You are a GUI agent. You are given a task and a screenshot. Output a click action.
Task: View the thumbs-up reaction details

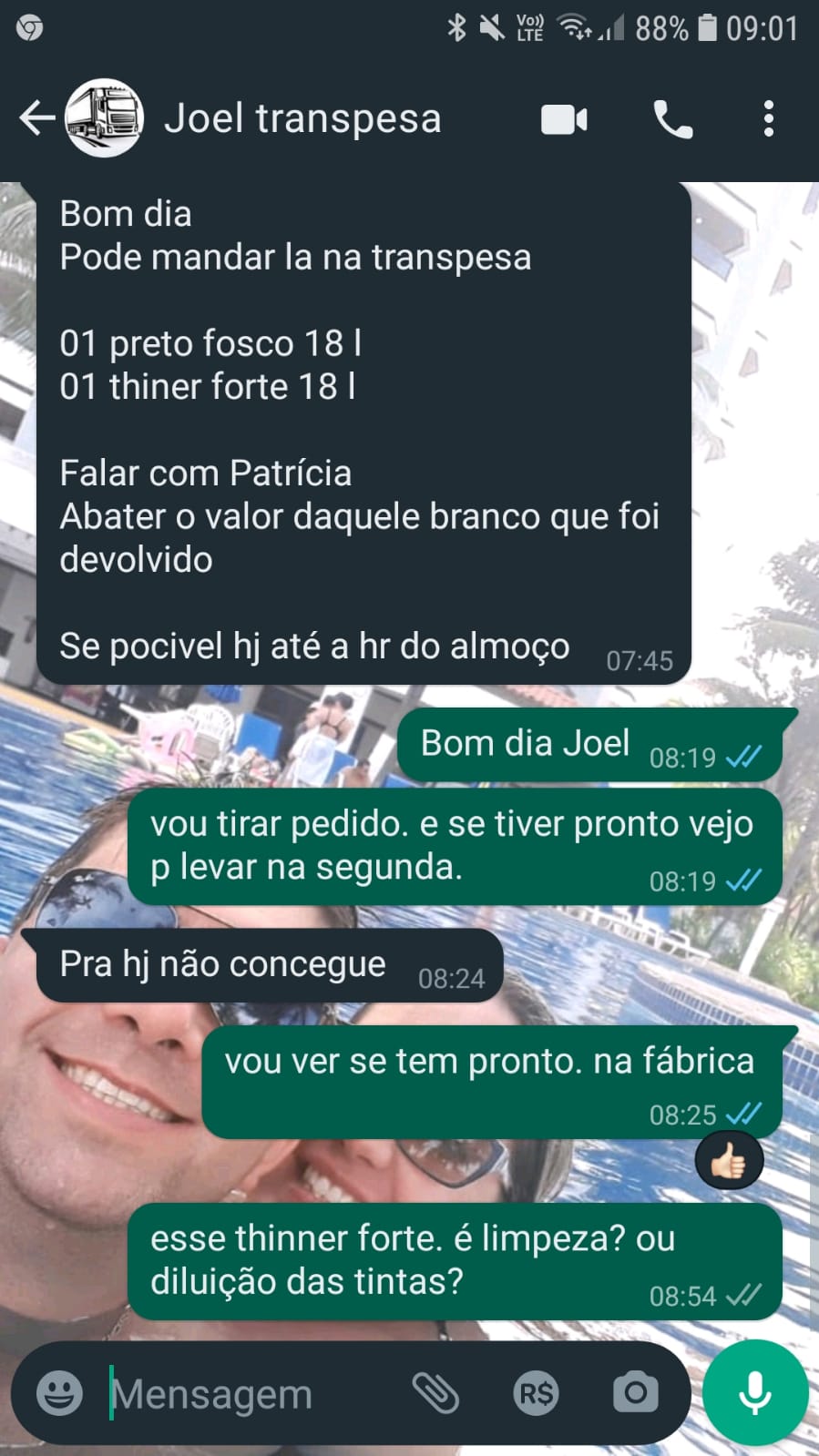coord(729,1161)
